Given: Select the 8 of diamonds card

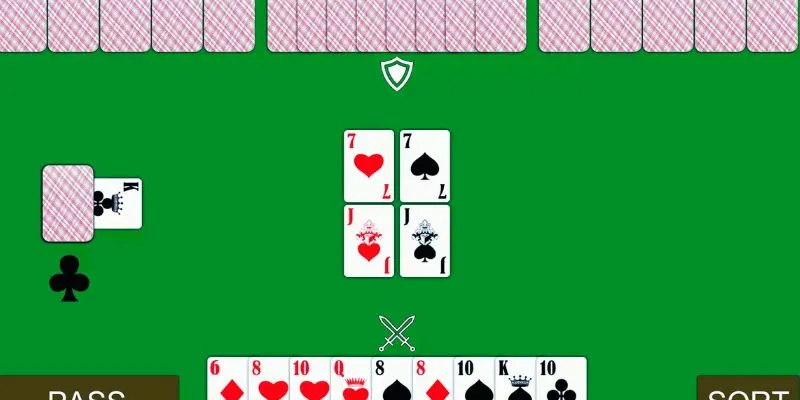Looking at the screenshot, I should (431, 380).
